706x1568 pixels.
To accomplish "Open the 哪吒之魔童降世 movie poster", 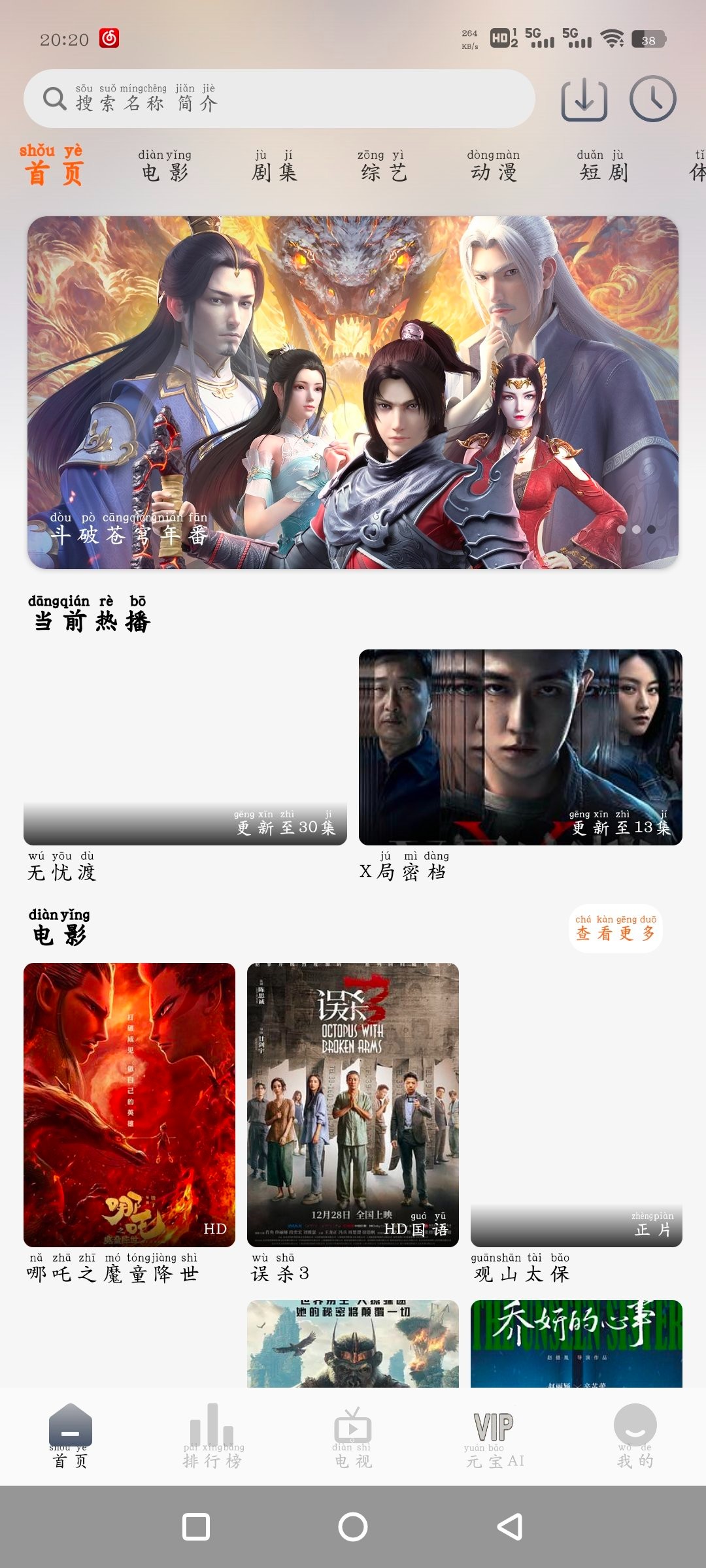I will click(129, 1104).
